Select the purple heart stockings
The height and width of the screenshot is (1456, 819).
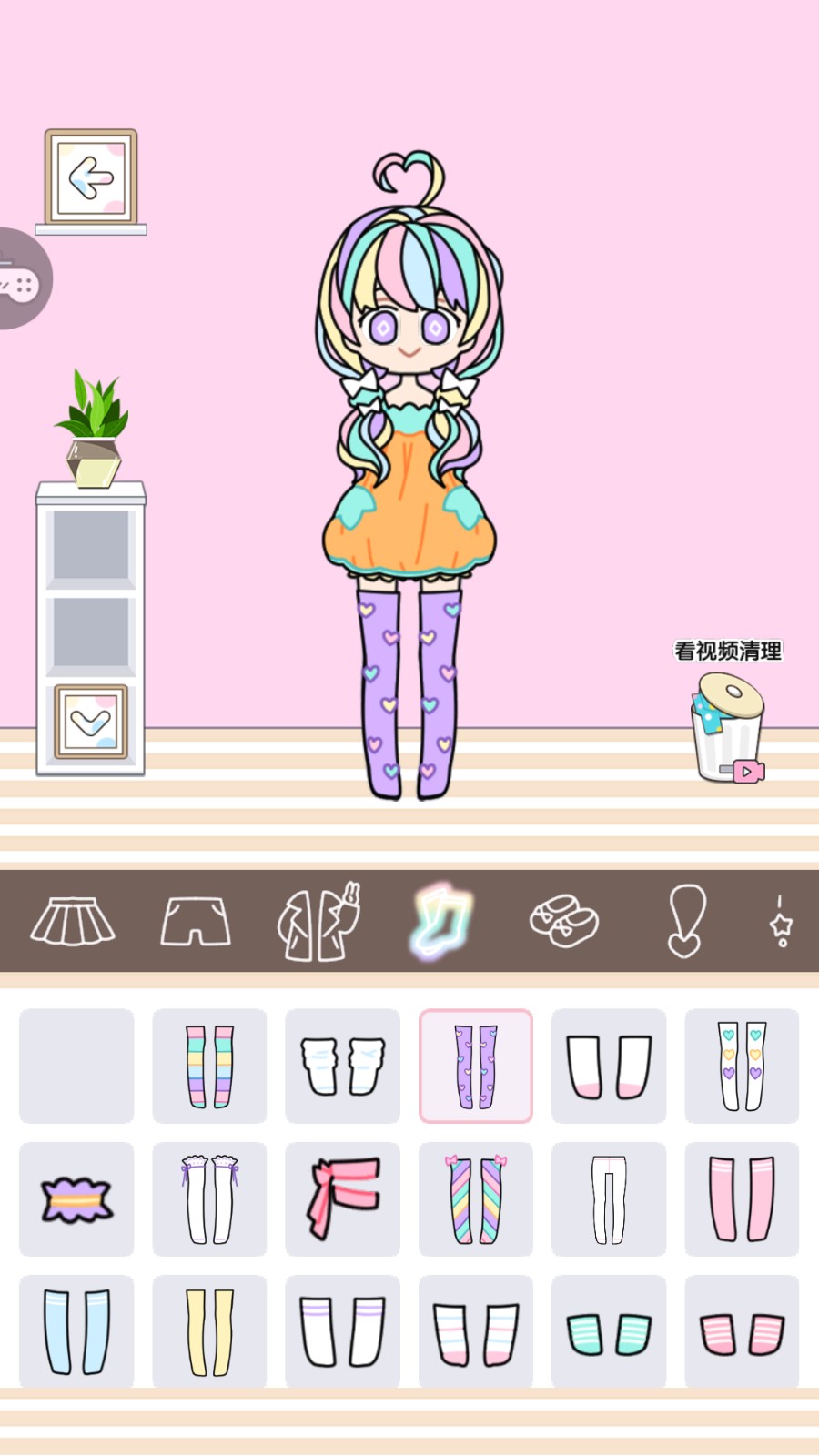[476, 1066]
